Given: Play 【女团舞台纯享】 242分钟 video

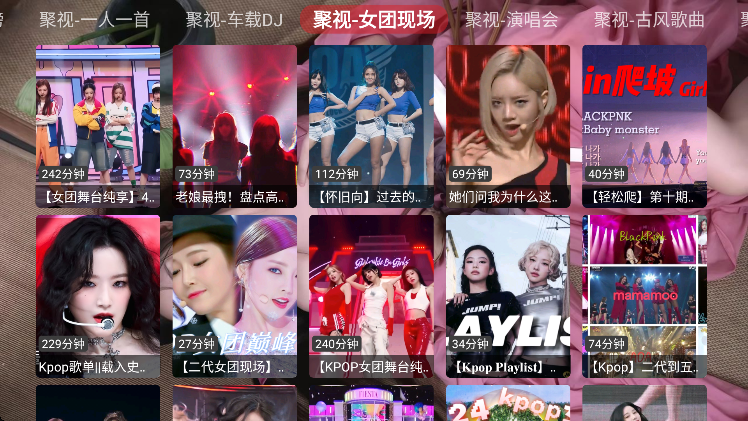Looking at the screenshot, I should click(x=98, y=125).
